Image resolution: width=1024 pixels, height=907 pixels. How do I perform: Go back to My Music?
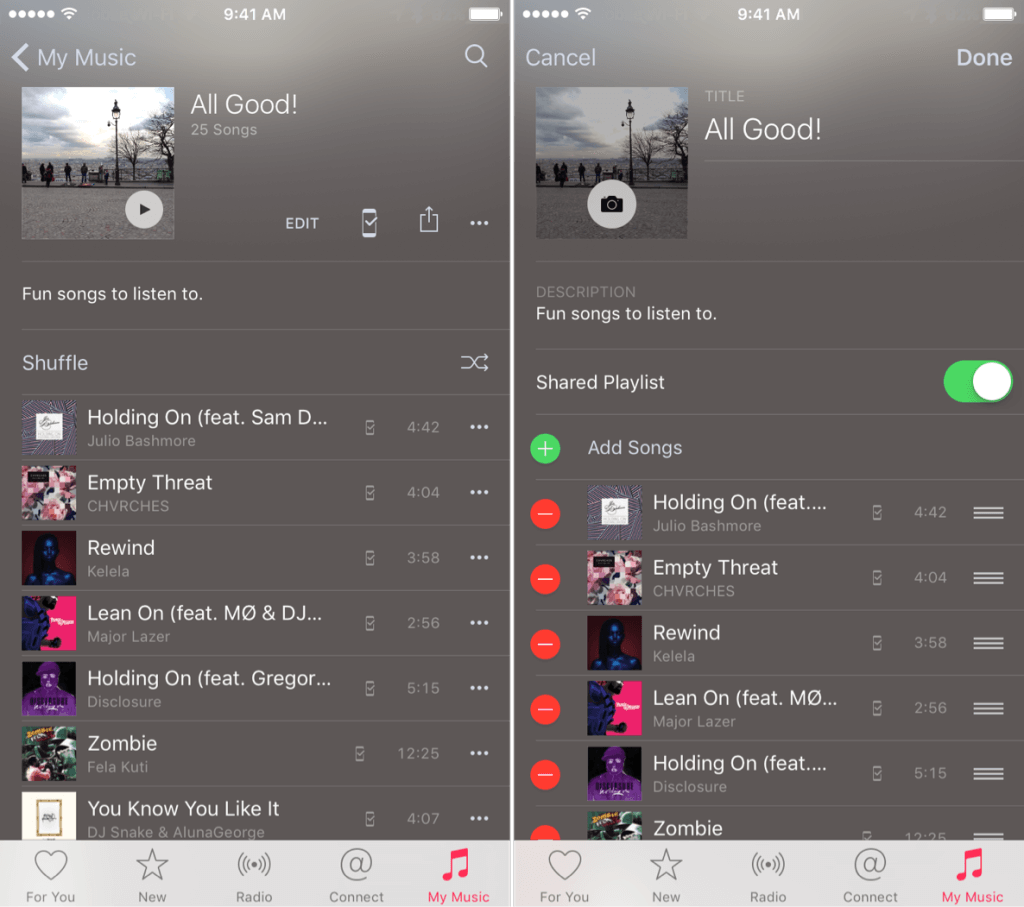coord(74,58)
